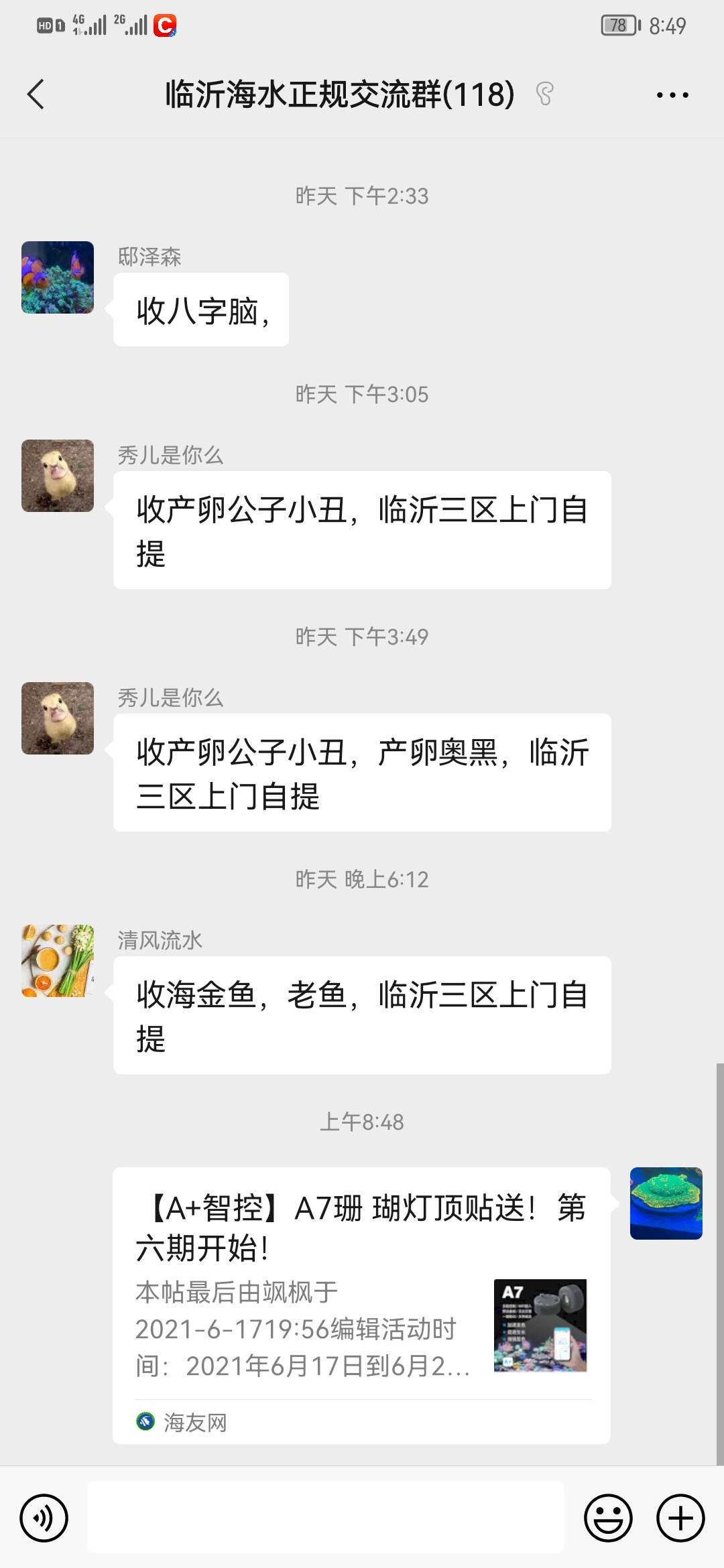Open the shared A7 coral light post card

[x=361, y=1304]
